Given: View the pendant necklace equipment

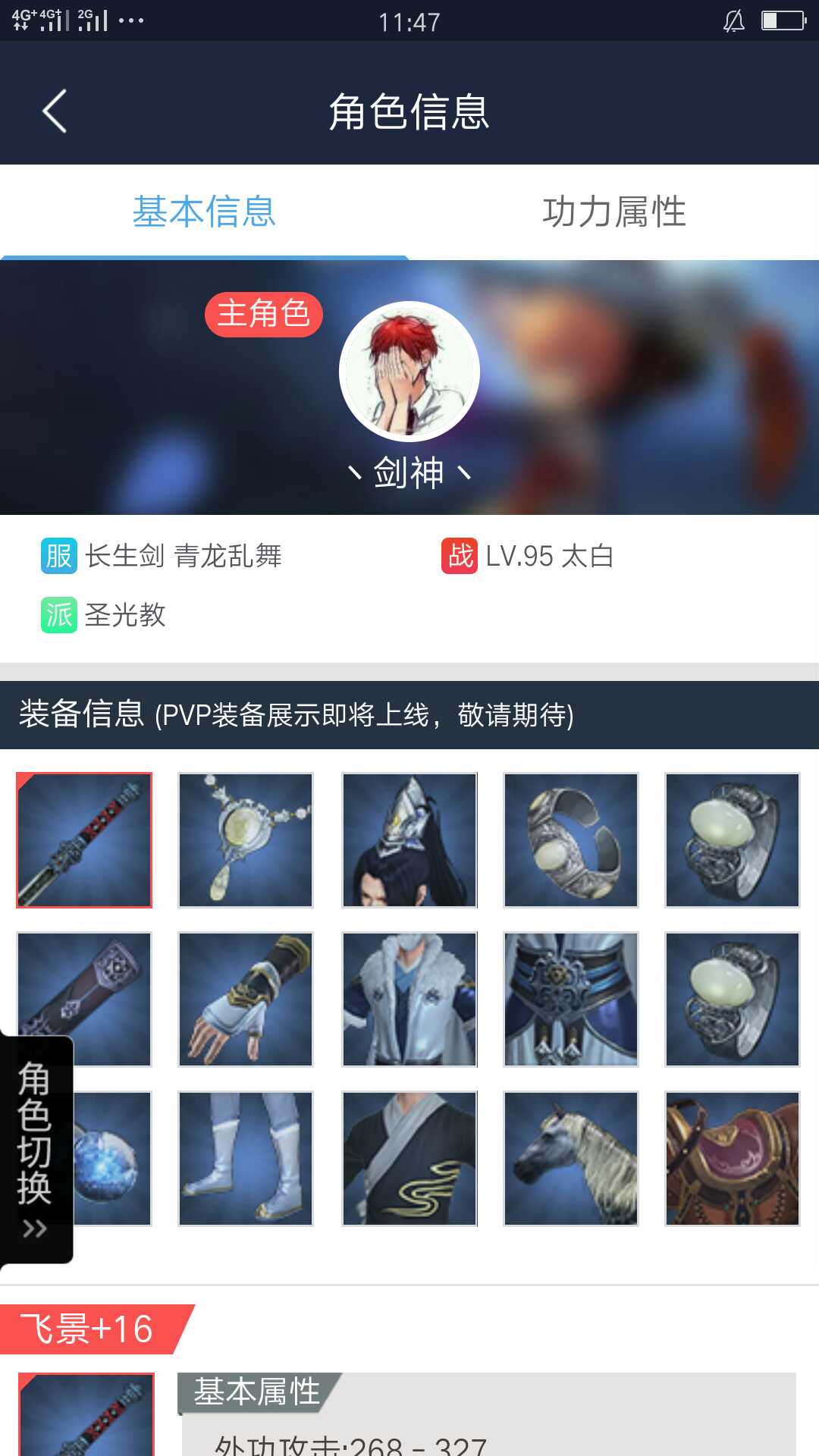Looking at the screenshot, I should 246,840.
